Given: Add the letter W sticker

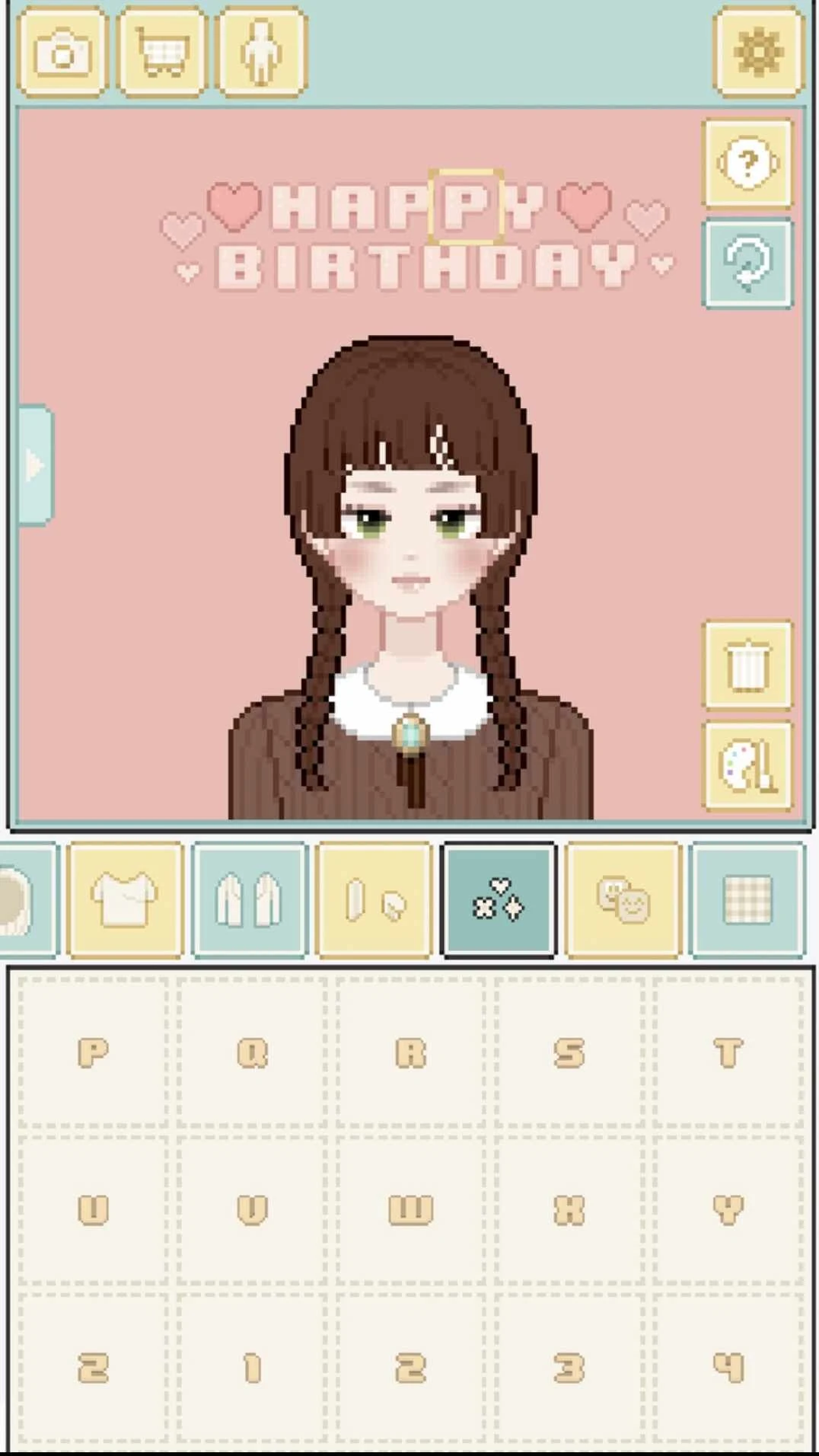Looking at the screenshot, I should click(x=410, y=1209).
